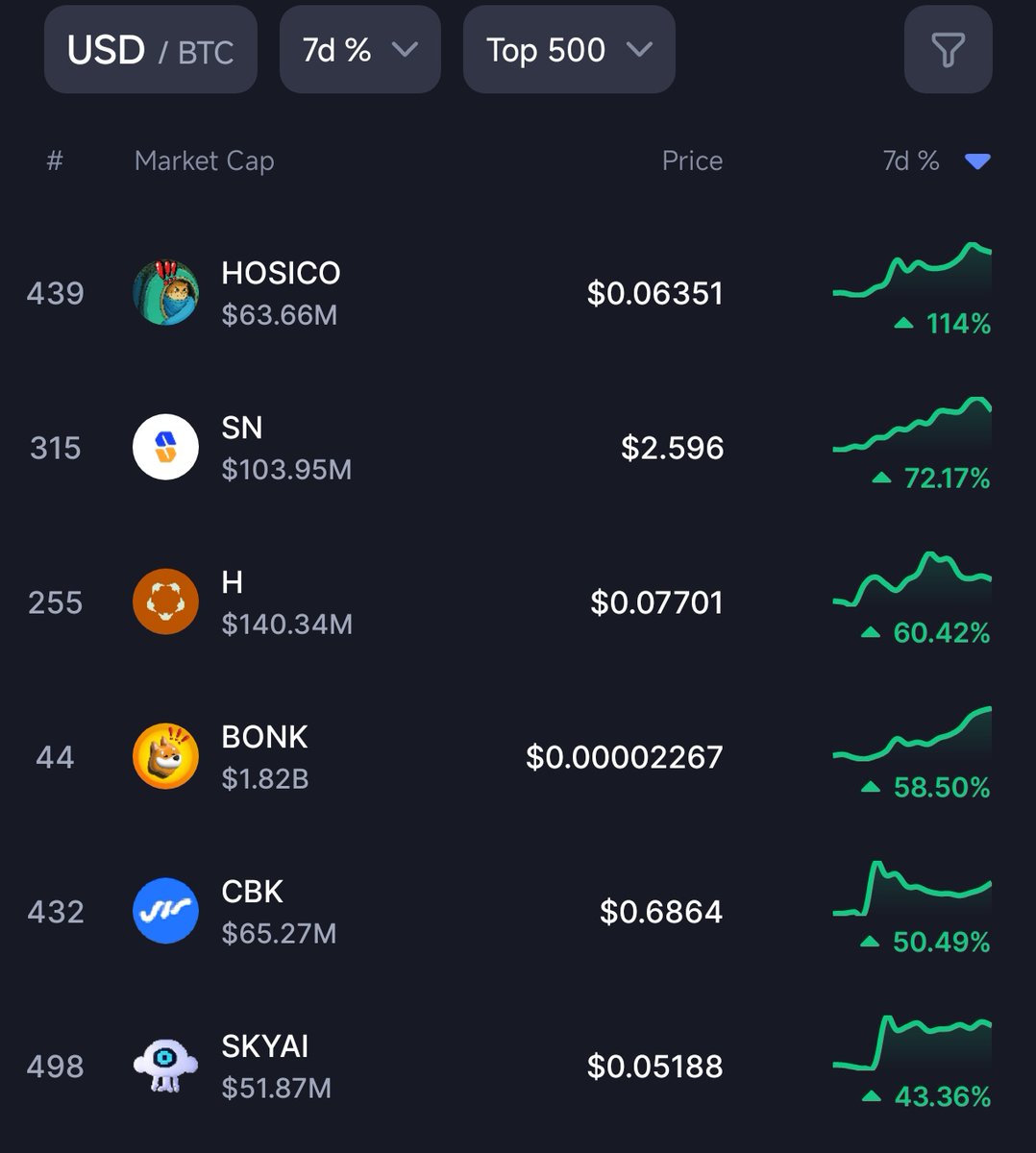Toggle the USD / BTC currency switch
This screenshot has width=1036, height=1153.
[x=151, y=50]
